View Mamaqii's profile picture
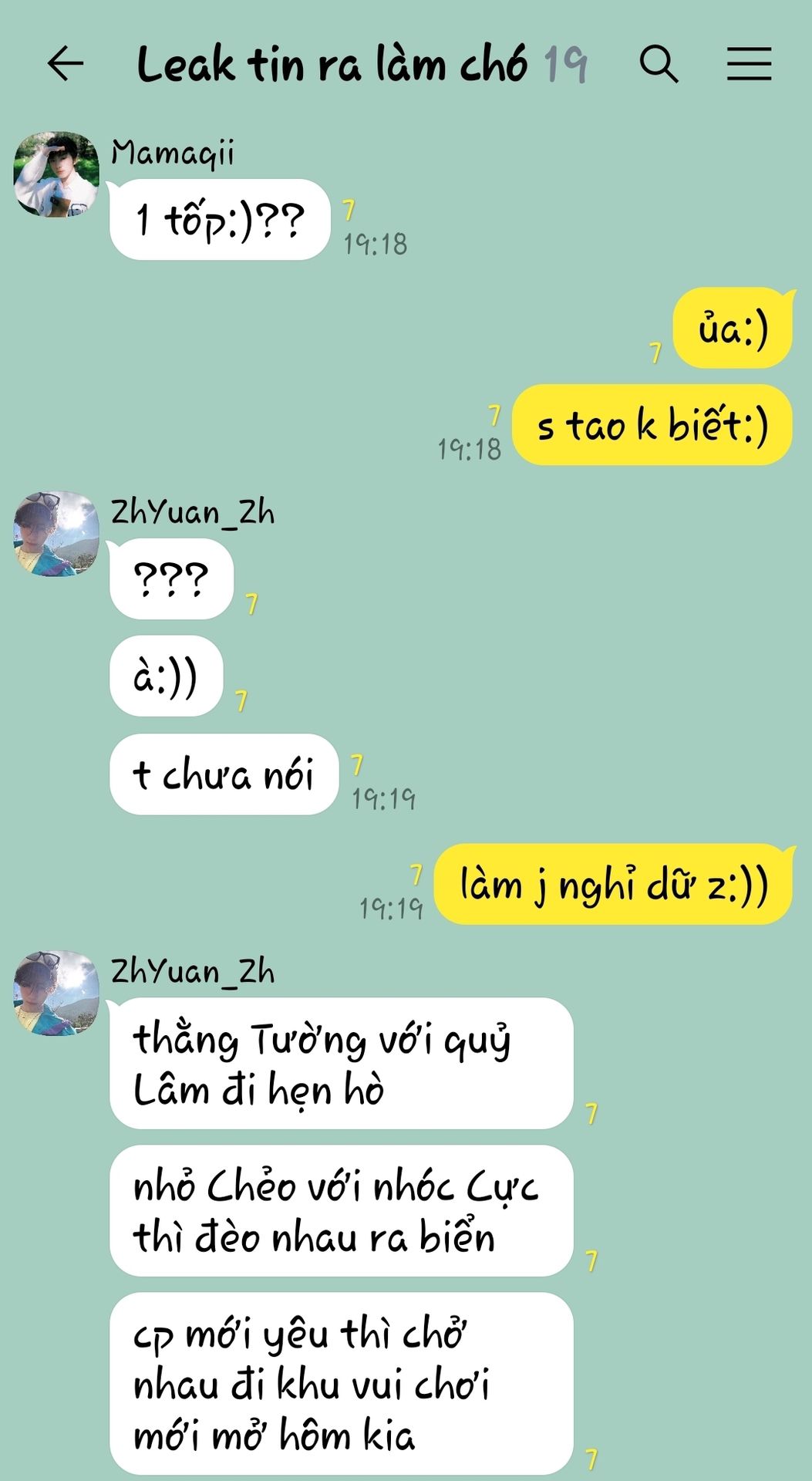Screen dimensions: 812x1481 56,174
